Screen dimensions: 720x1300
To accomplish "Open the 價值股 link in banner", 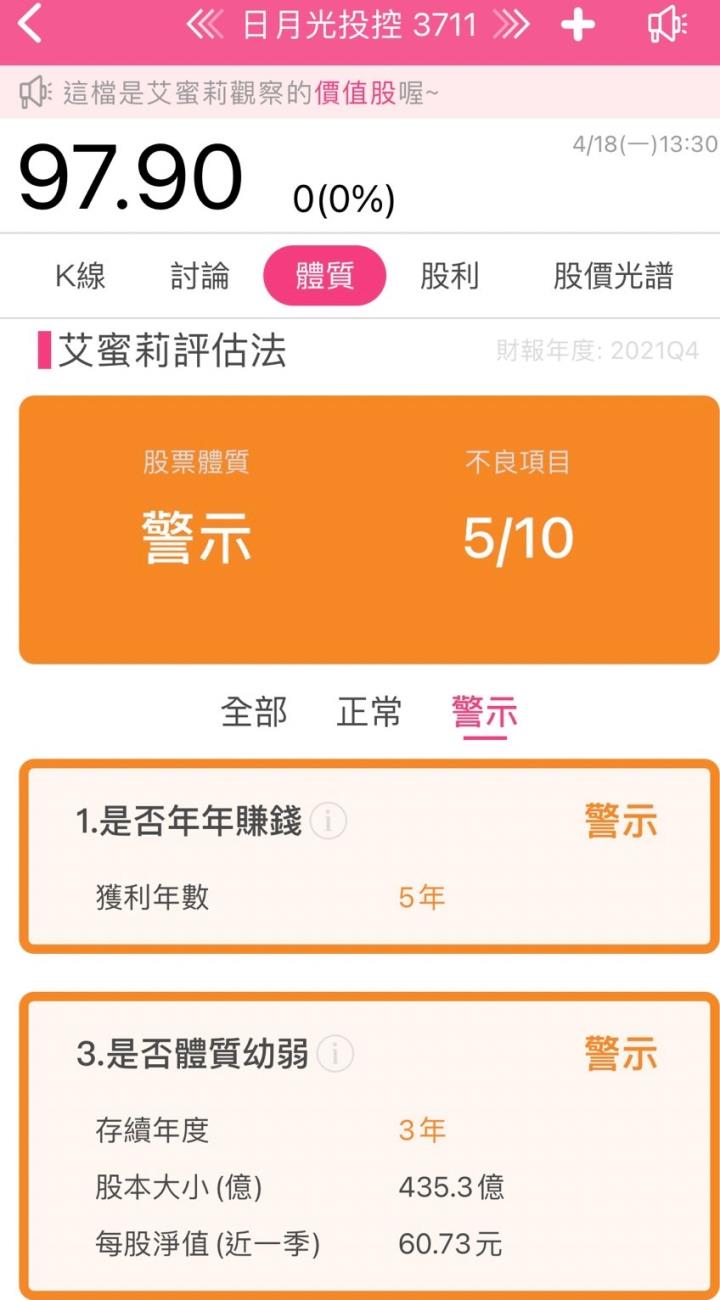I will (356, 93).
